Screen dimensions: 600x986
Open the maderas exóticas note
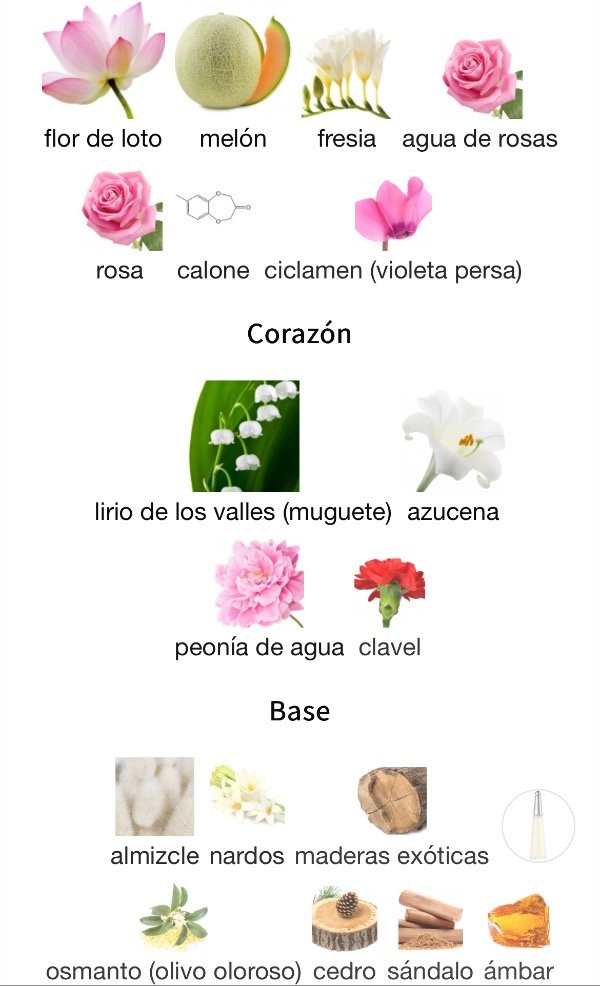pos(392,800)
